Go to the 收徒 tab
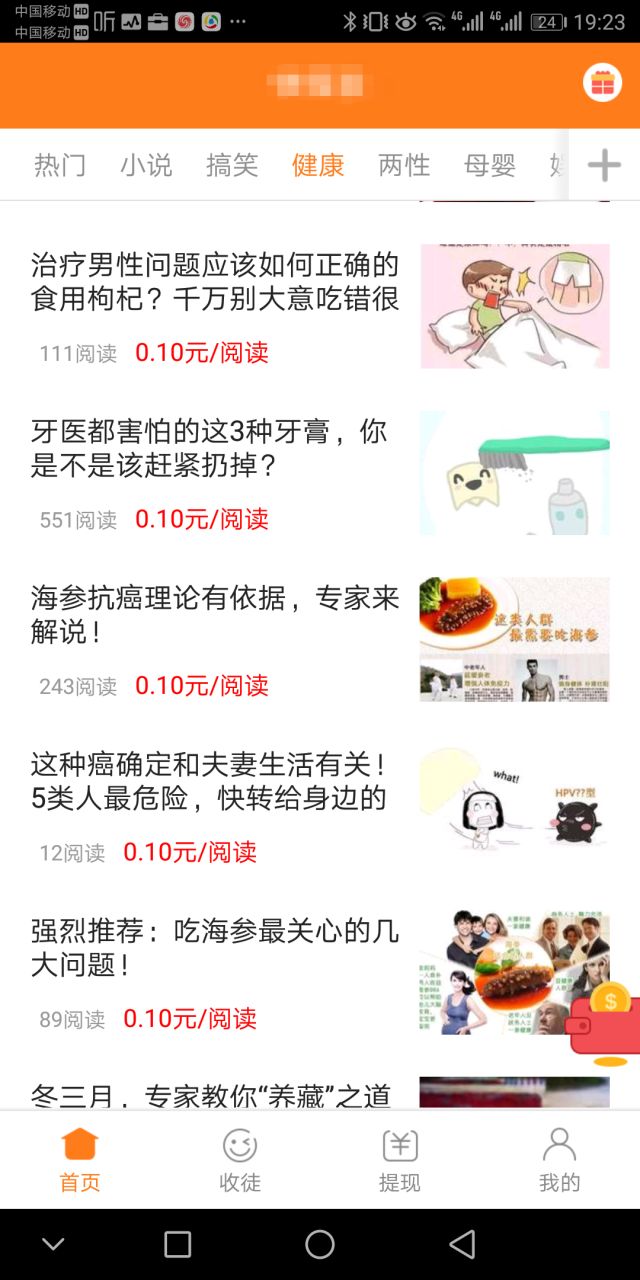This screenshot has height=1280, width=640. [240, 1160]
